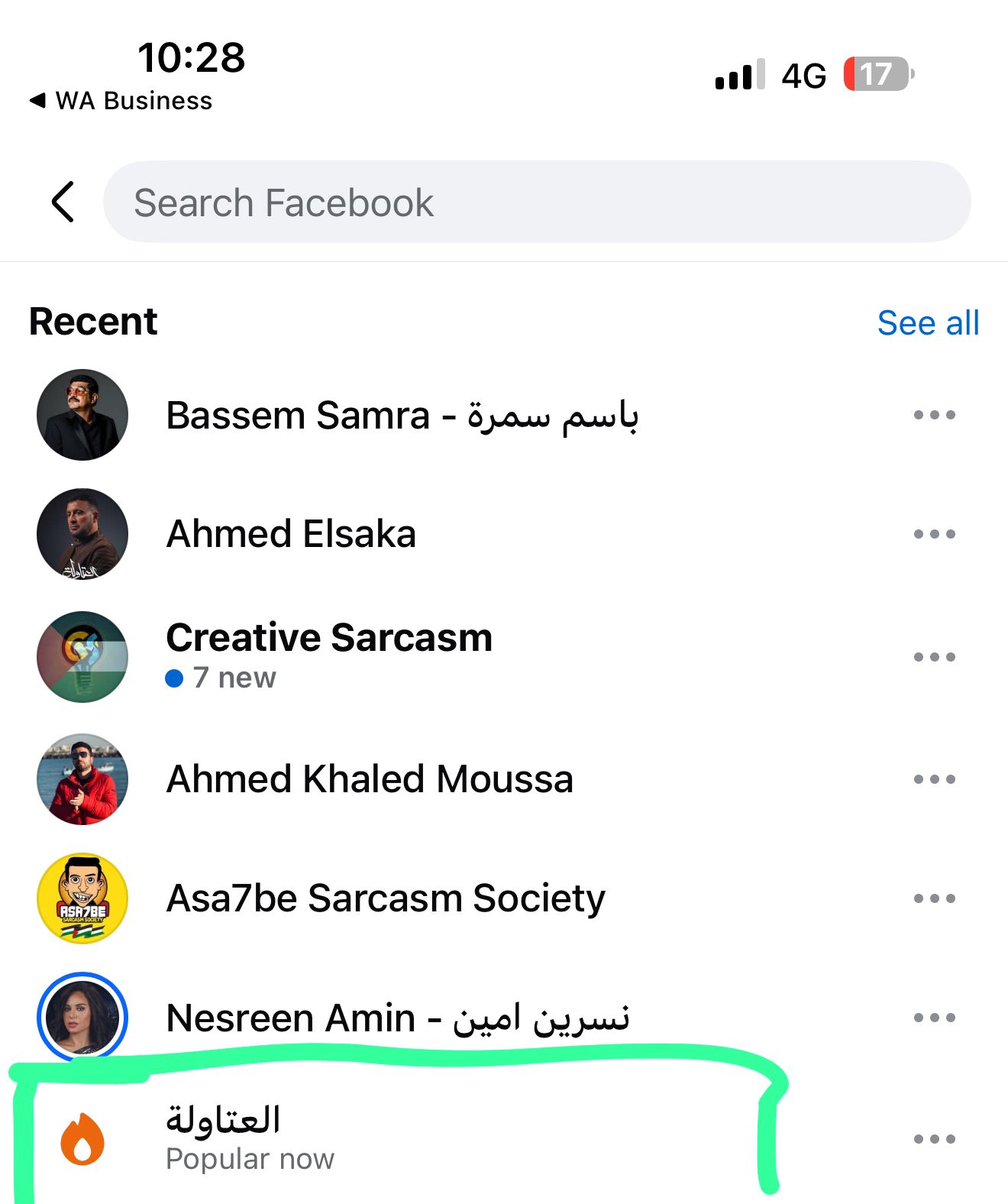
Task: Open options for Bassem Samra entry
Action: (x=934, y=416)
